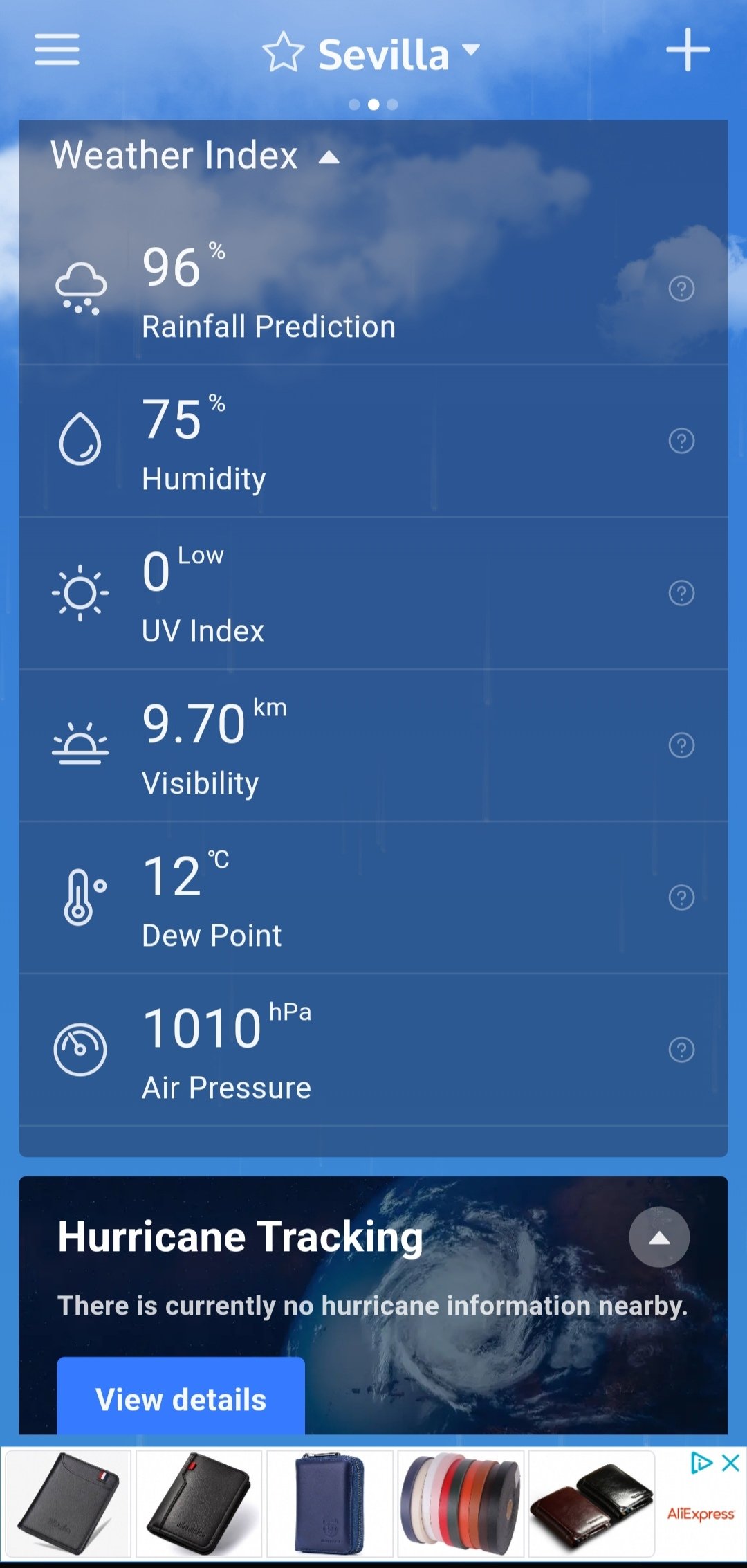Open the hamburger menu
Image resolution: width=747 pixels, height=1568 pixels.
click(x=57, y=50)
